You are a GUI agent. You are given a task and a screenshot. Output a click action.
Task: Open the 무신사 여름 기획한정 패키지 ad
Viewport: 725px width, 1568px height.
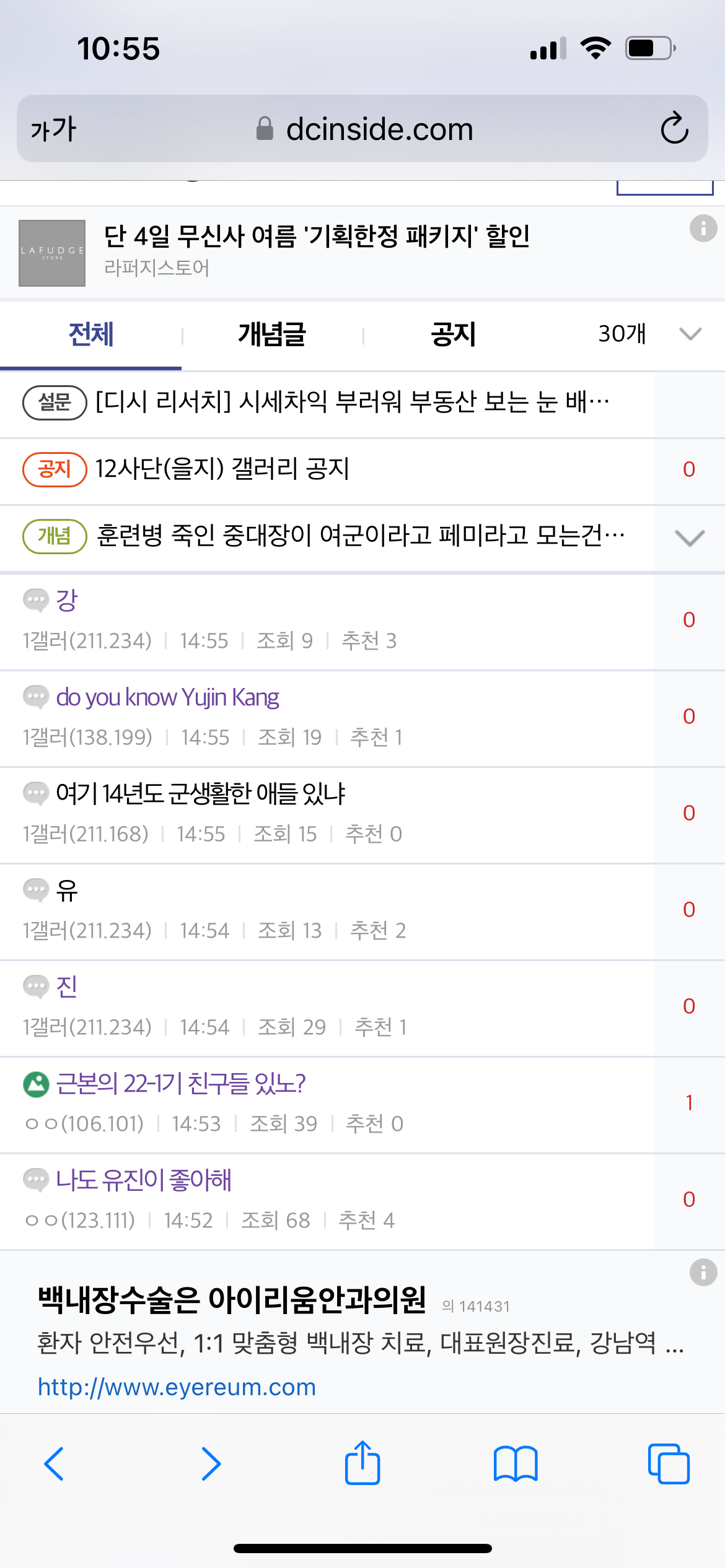316,237
